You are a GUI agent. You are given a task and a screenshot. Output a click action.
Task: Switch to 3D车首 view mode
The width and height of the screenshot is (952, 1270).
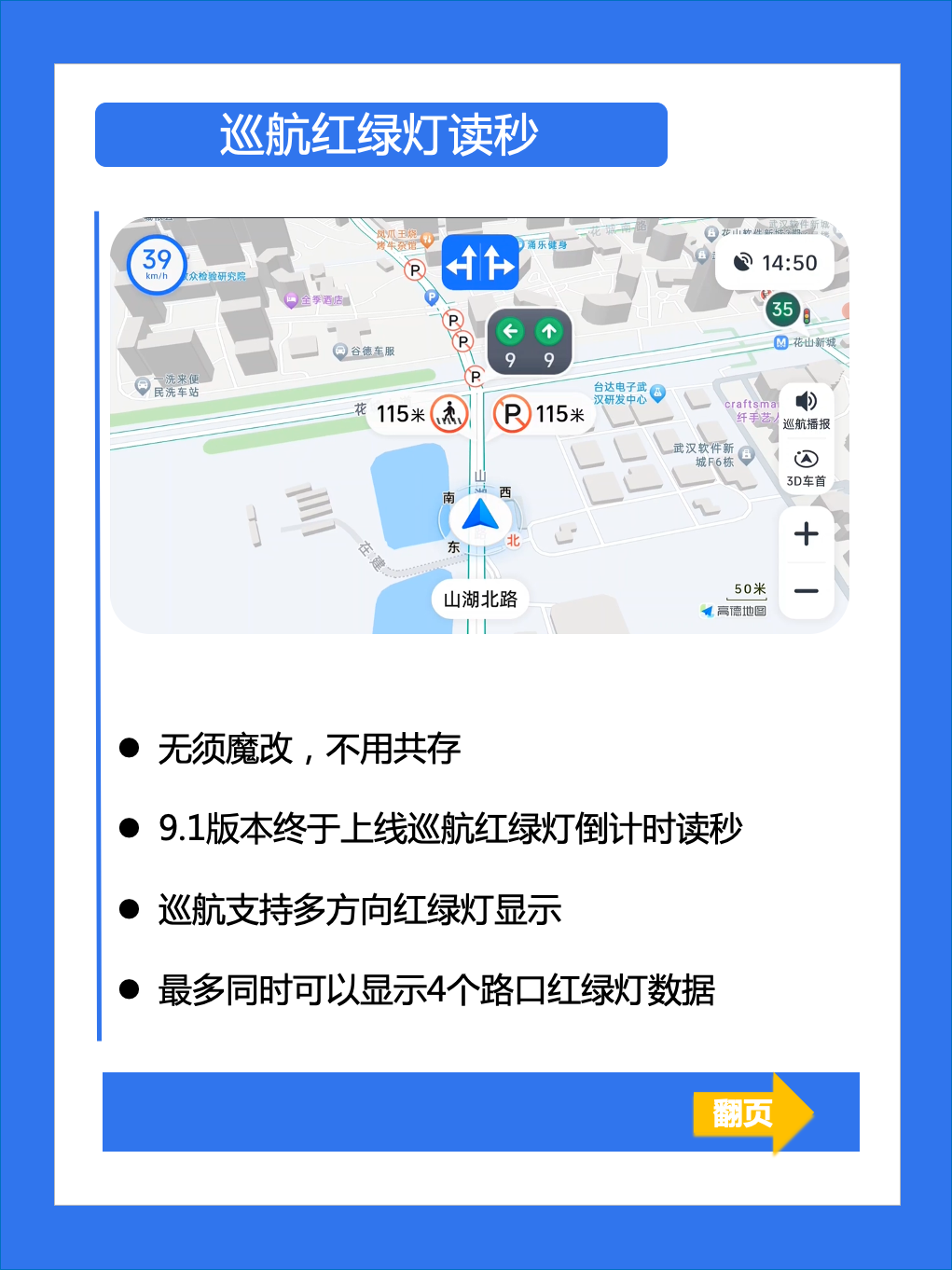pos(806,466)
